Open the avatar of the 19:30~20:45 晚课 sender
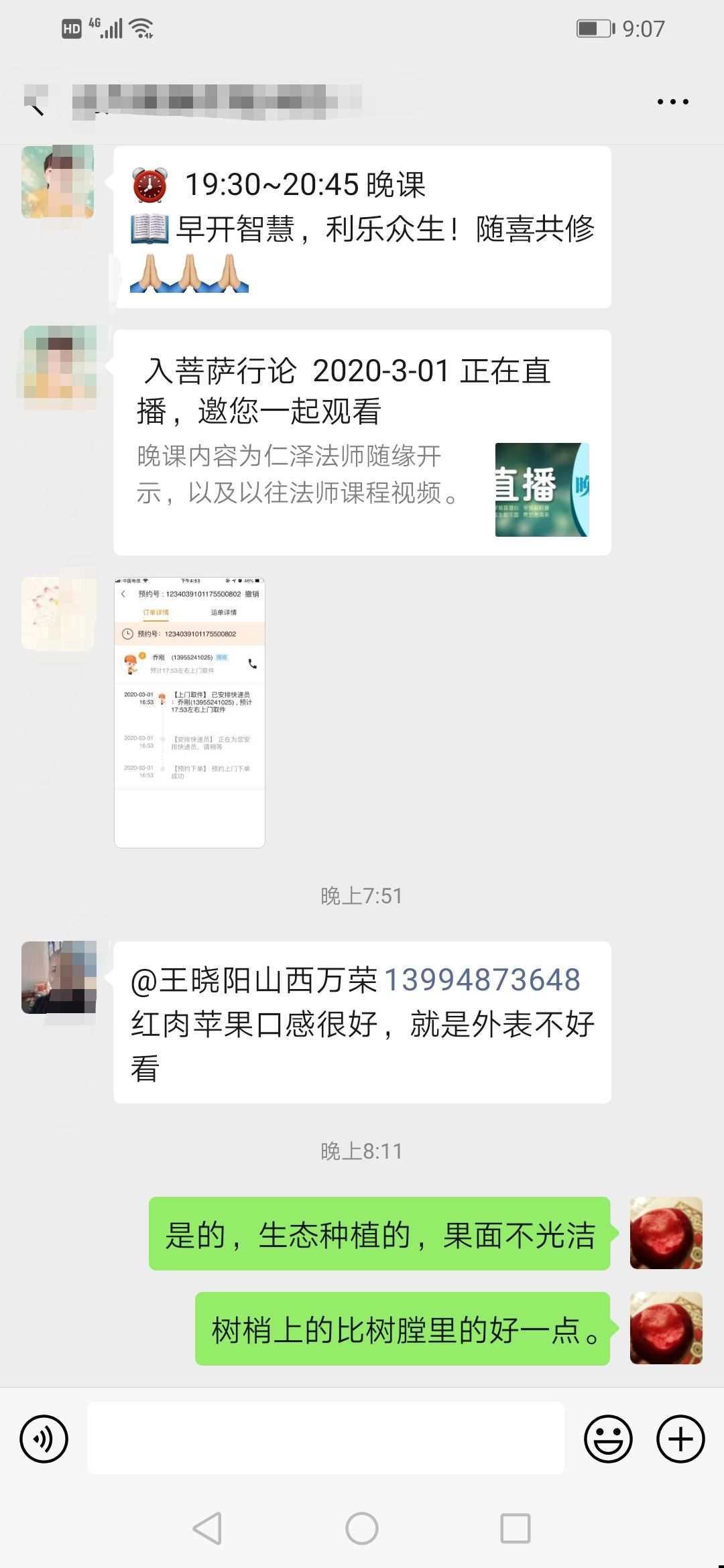This screenshot has width=724, height=1568. click(58, 182)
